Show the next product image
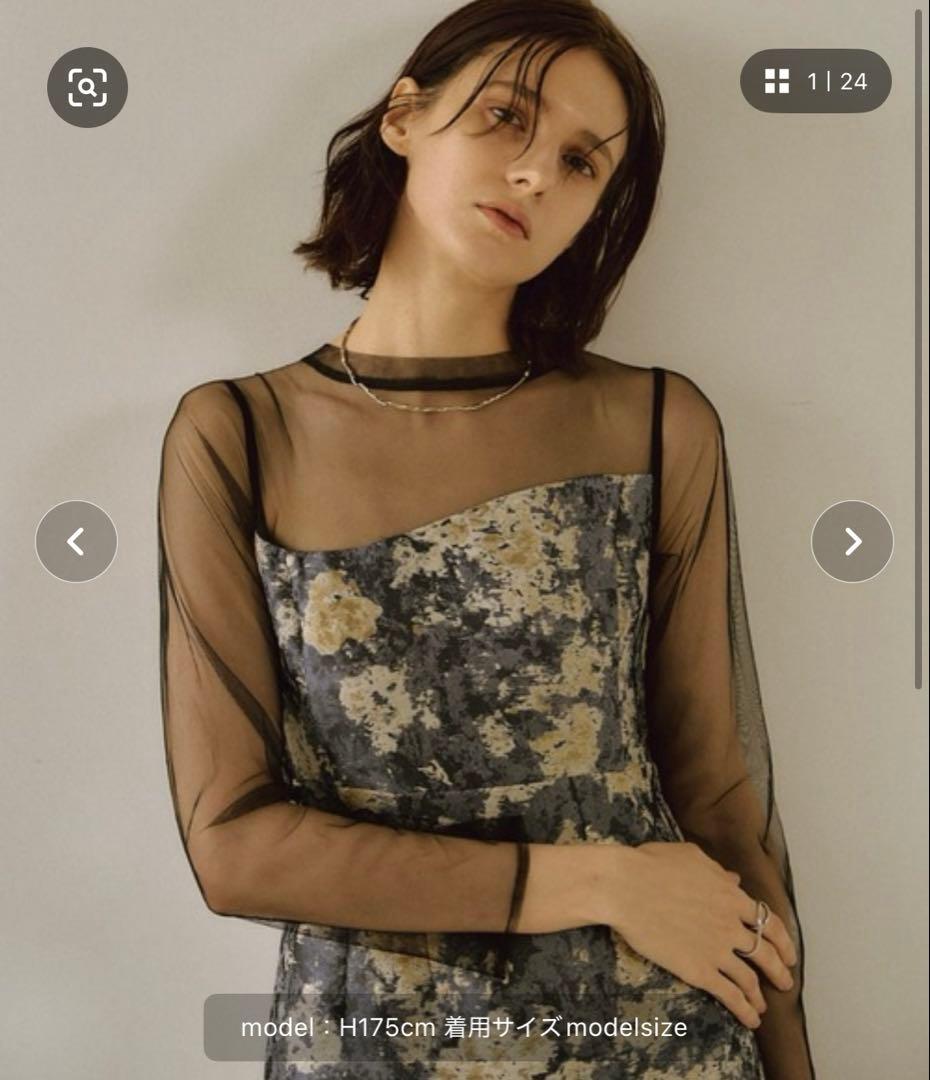 click(852, 541)
